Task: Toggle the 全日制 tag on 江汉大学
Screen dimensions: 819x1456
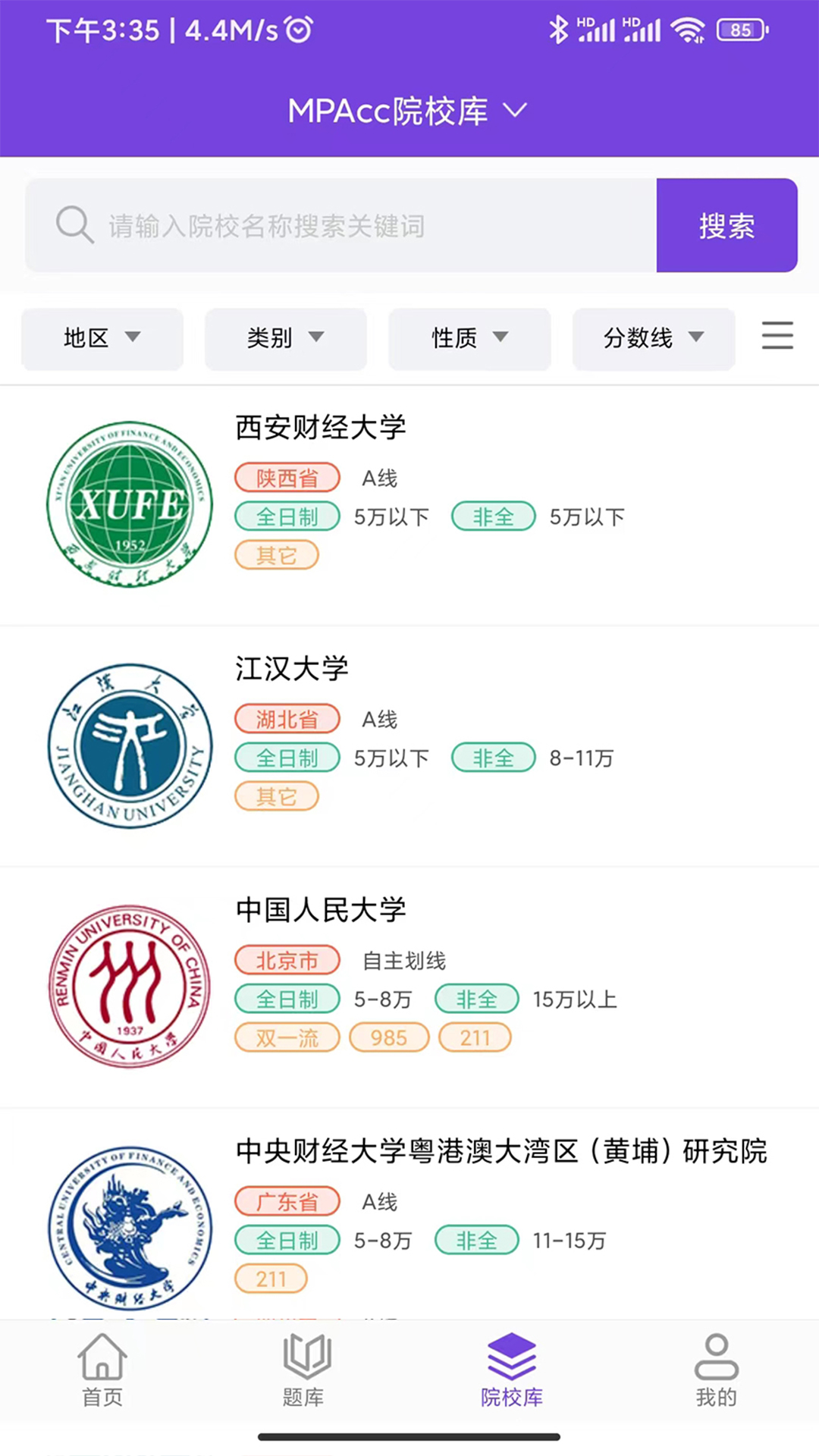Action: (287, 758)
